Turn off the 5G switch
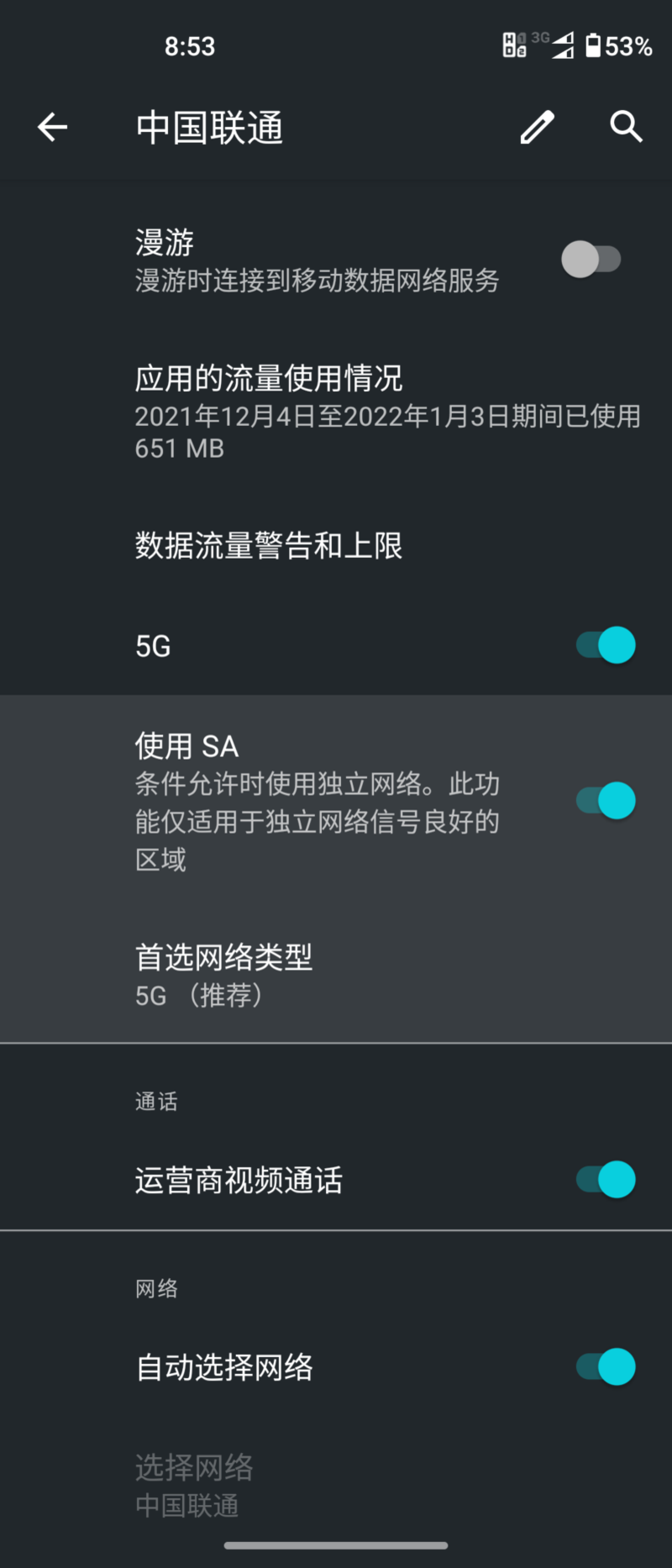 click(606, 645)
